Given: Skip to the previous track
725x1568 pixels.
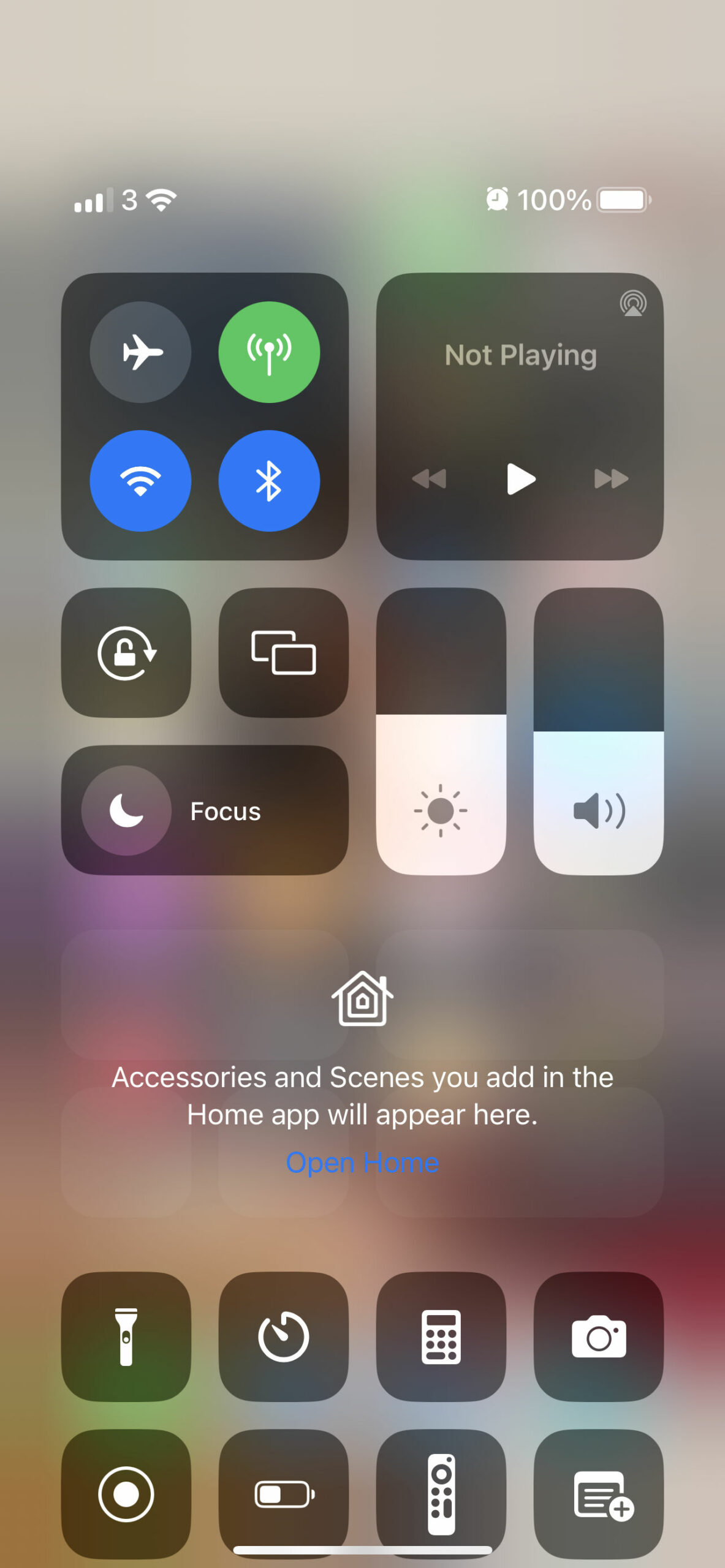Looking at the screenshot, I should pyautogui.click(x=429, y=478).
